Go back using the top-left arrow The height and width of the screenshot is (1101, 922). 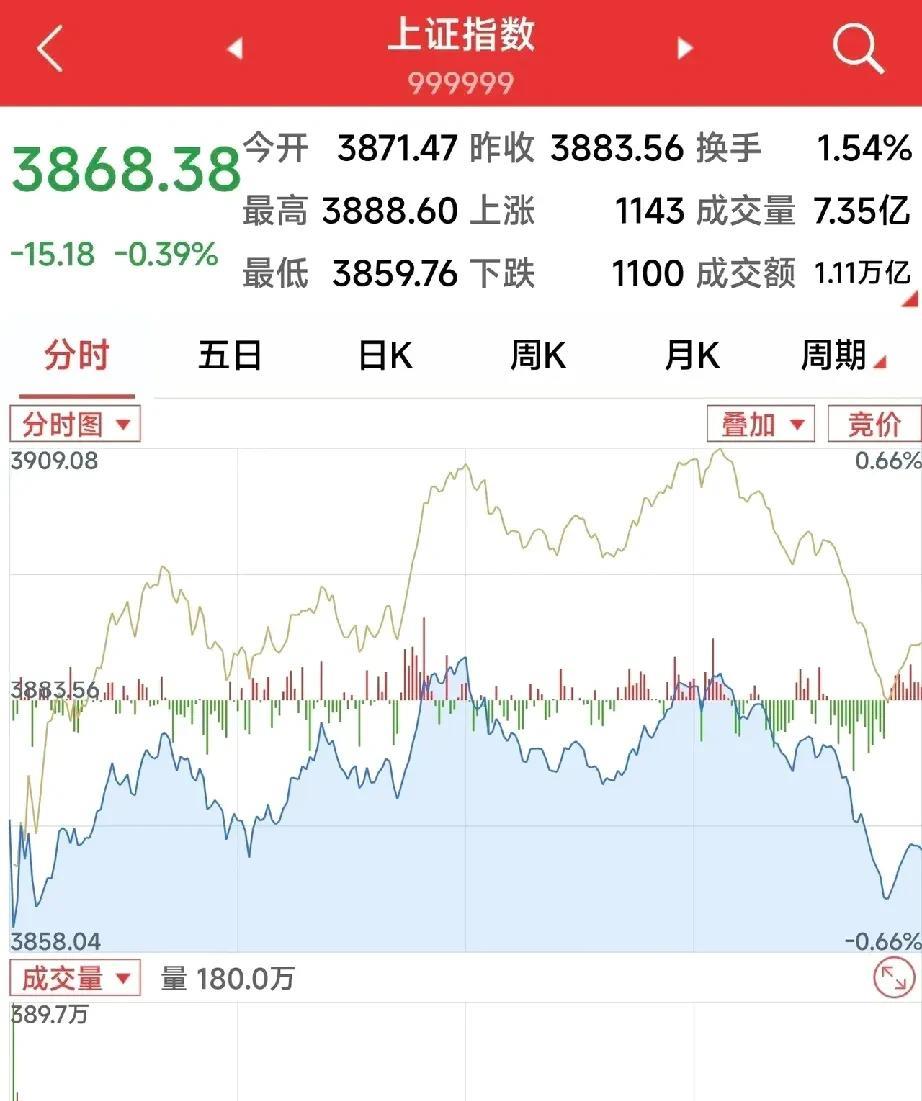tap(50, 49)
